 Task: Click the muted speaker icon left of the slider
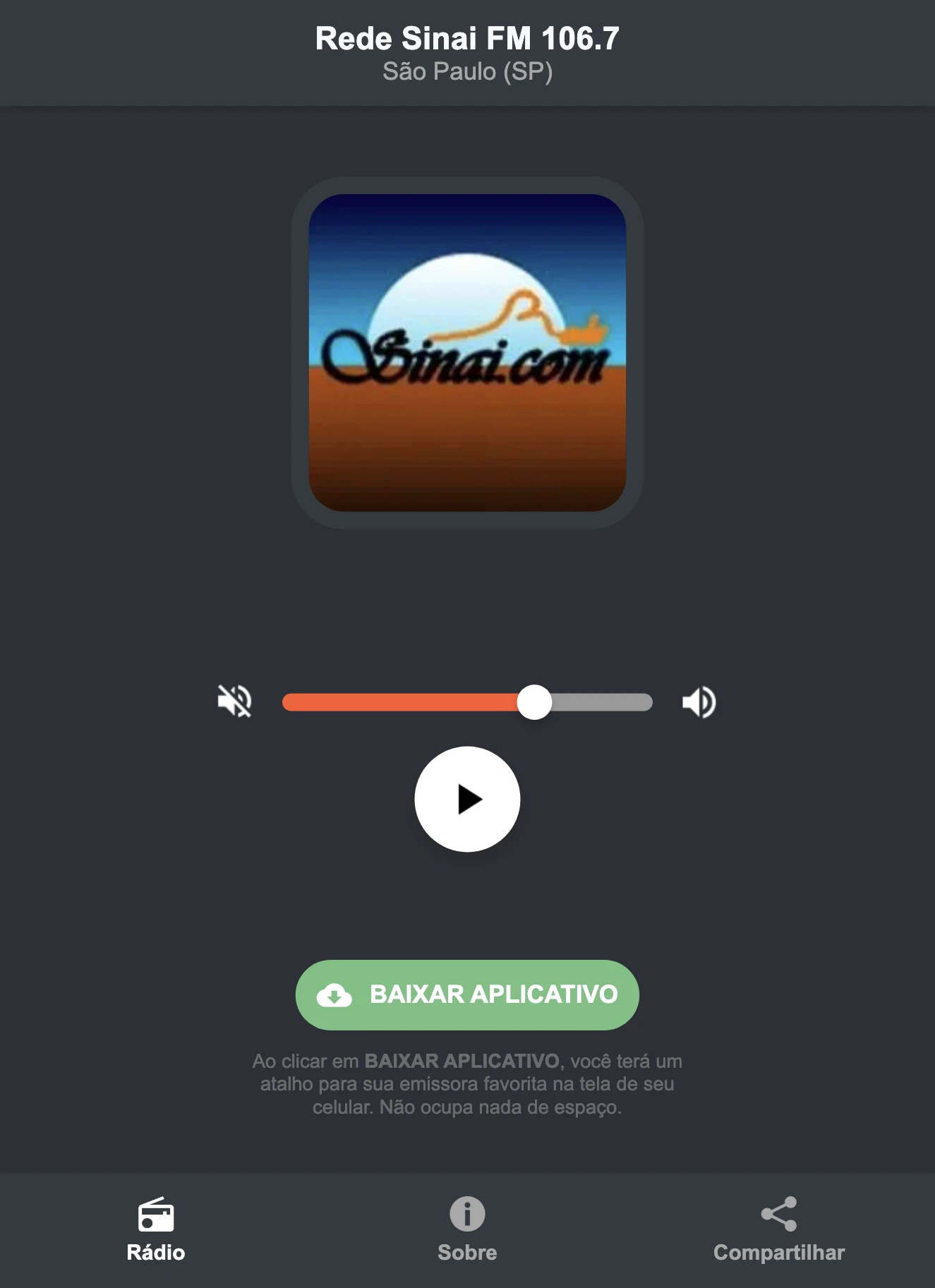(235, 701)
